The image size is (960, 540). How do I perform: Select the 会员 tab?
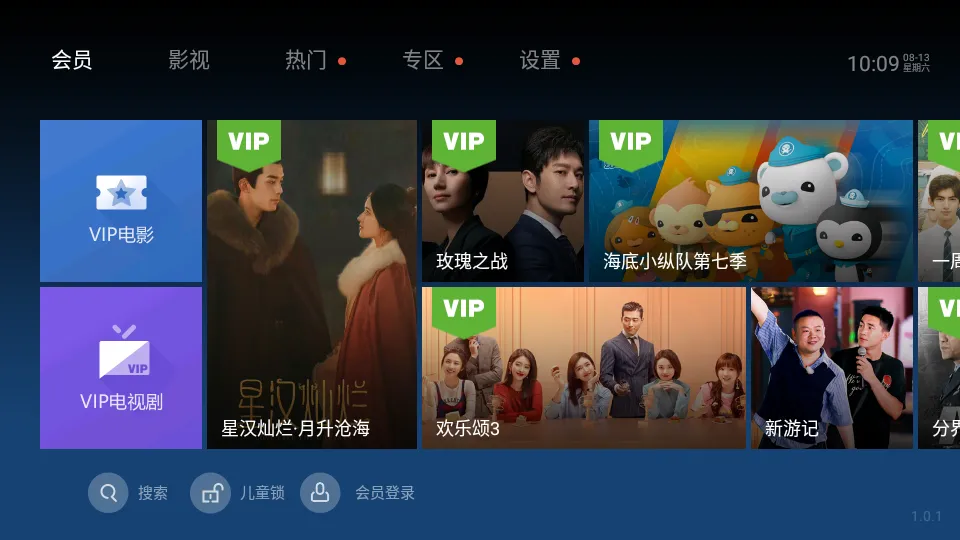point(72,61)
